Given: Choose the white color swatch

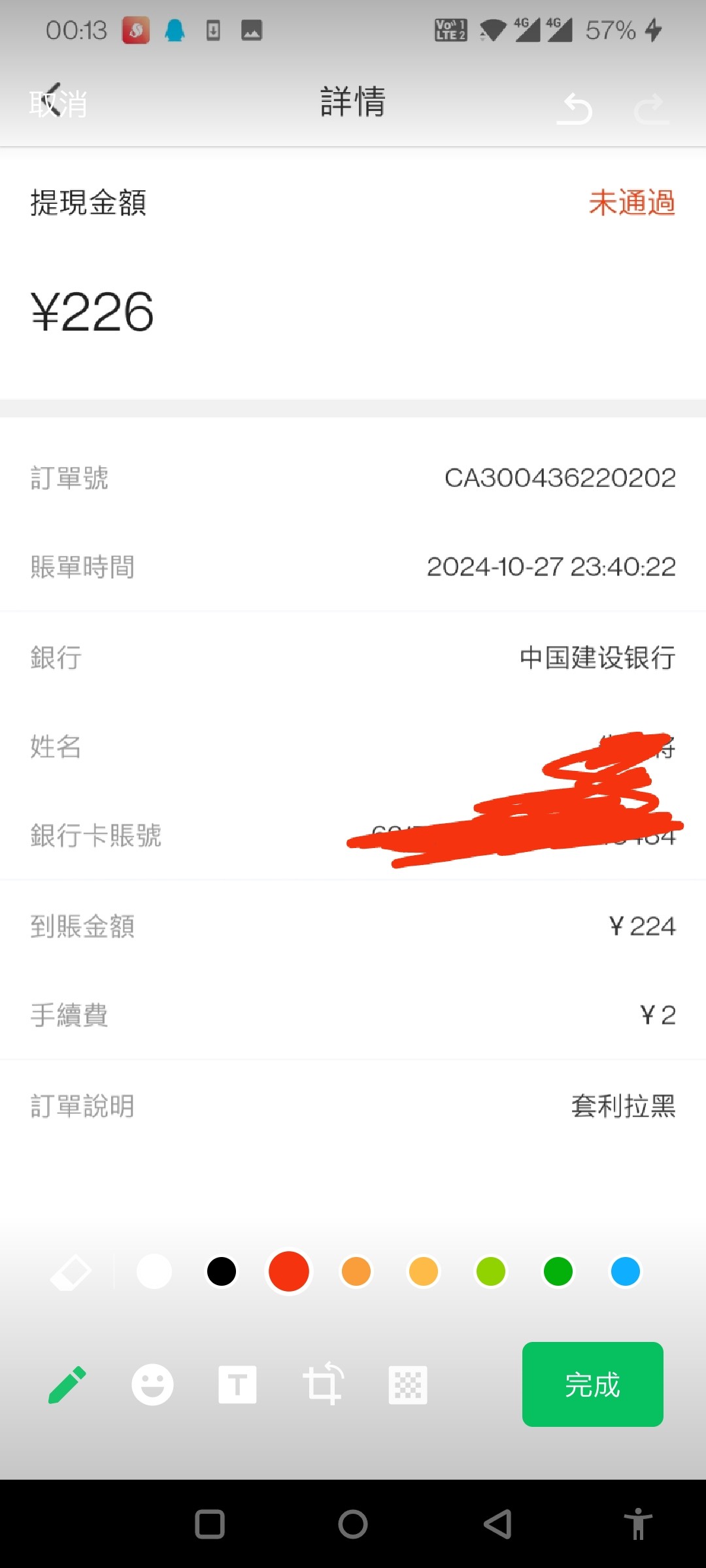Looking at the screenshot, I should (x=154, y=1271).
